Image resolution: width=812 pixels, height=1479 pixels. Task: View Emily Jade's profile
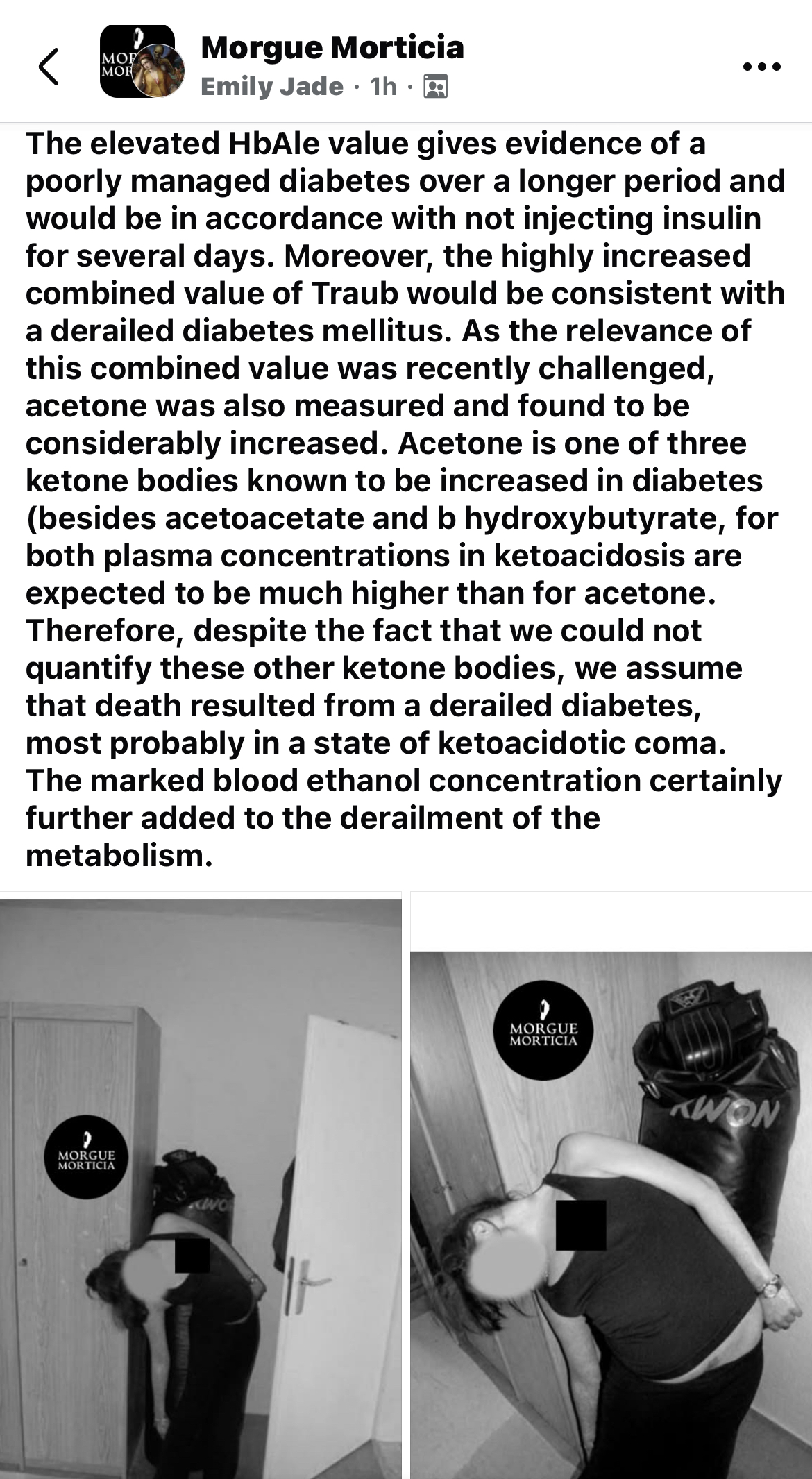(272, 86)
